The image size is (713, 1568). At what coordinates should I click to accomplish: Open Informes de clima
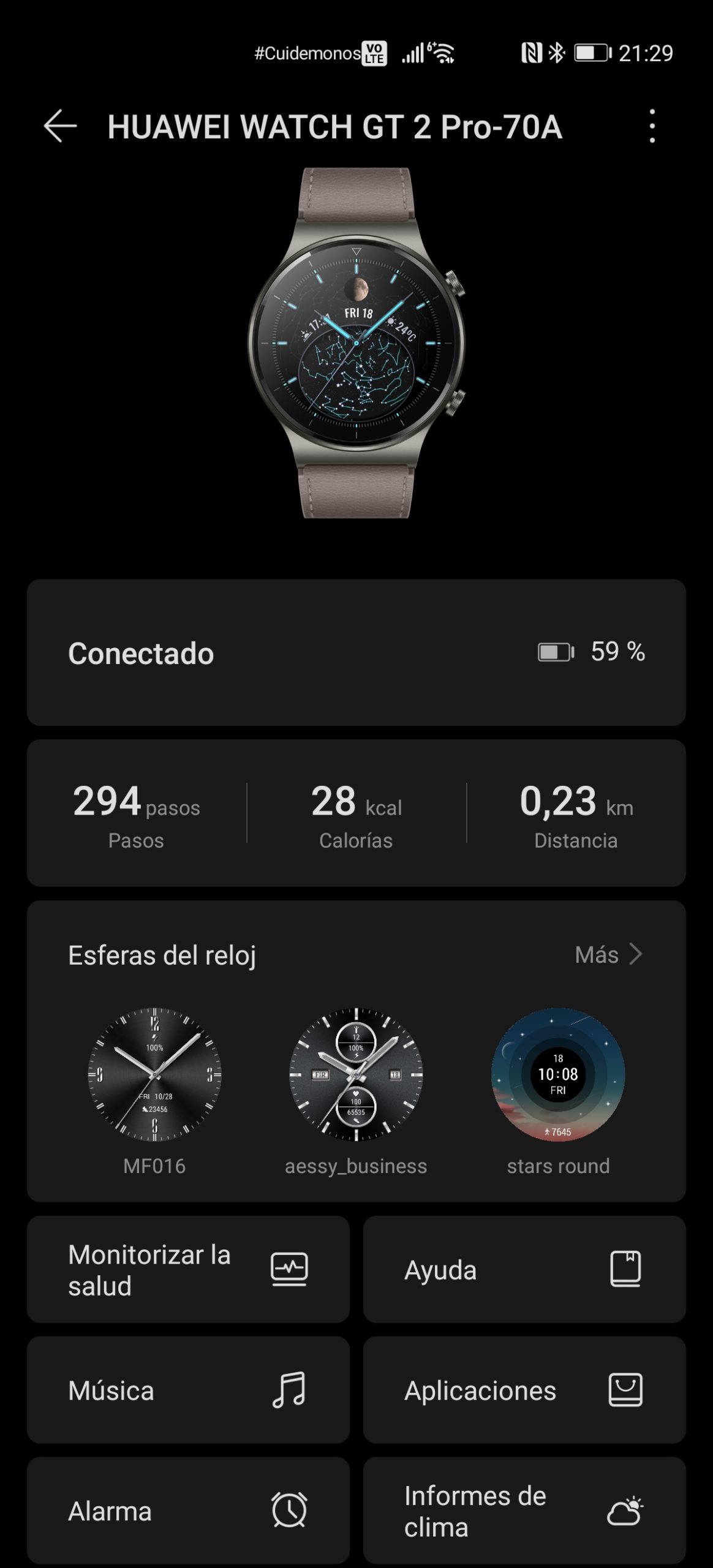pyautogui.click(x=524, y=1510)
